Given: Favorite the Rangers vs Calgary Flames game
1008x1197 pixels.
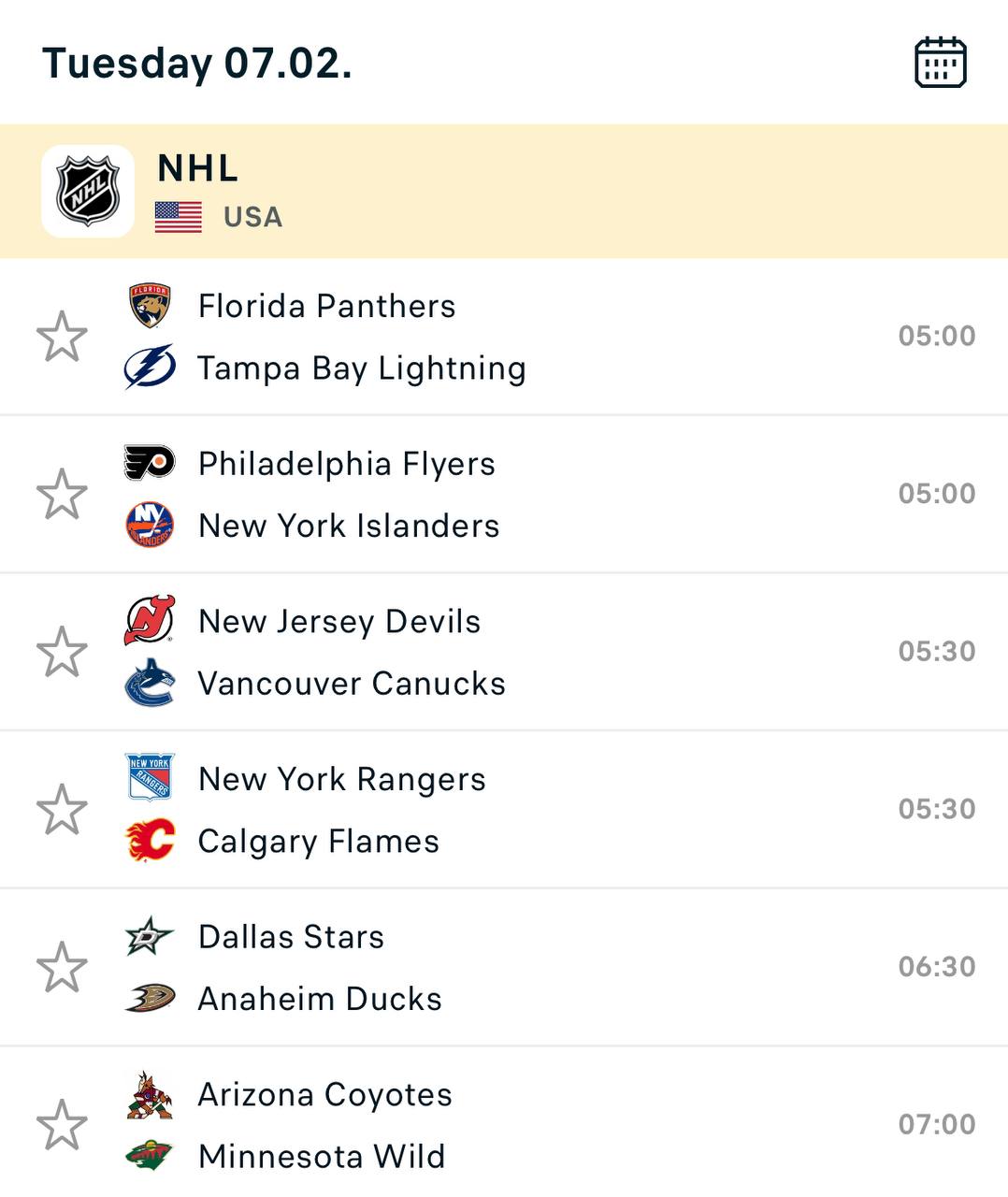Looking at the screenshot, I should click(x=62, y=809).
